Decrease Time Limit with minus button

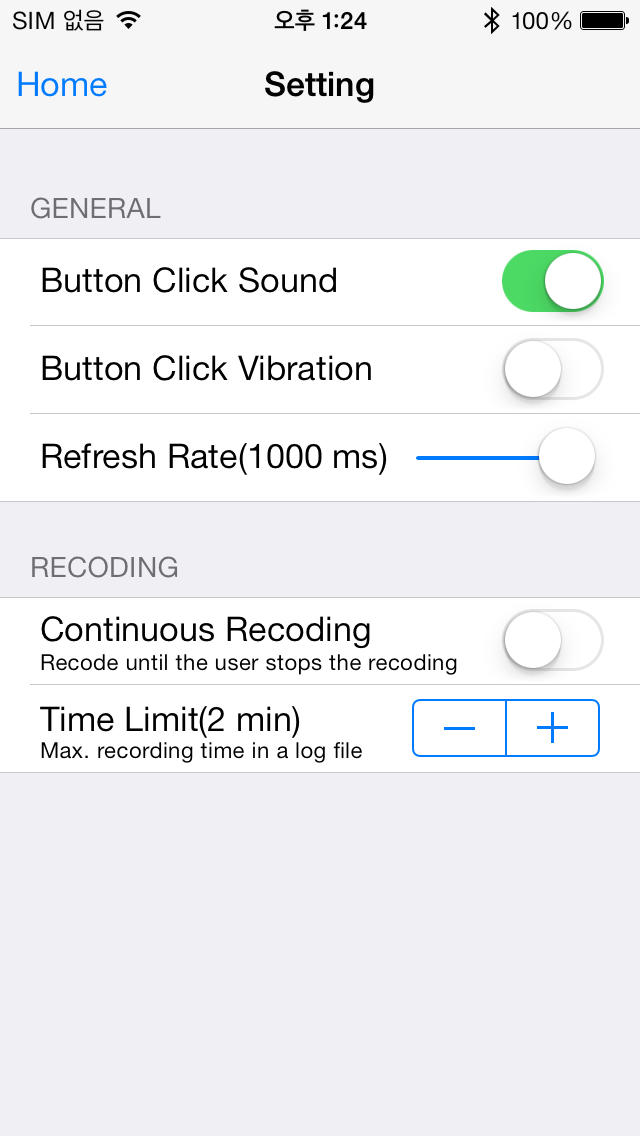tap(459, 728)
